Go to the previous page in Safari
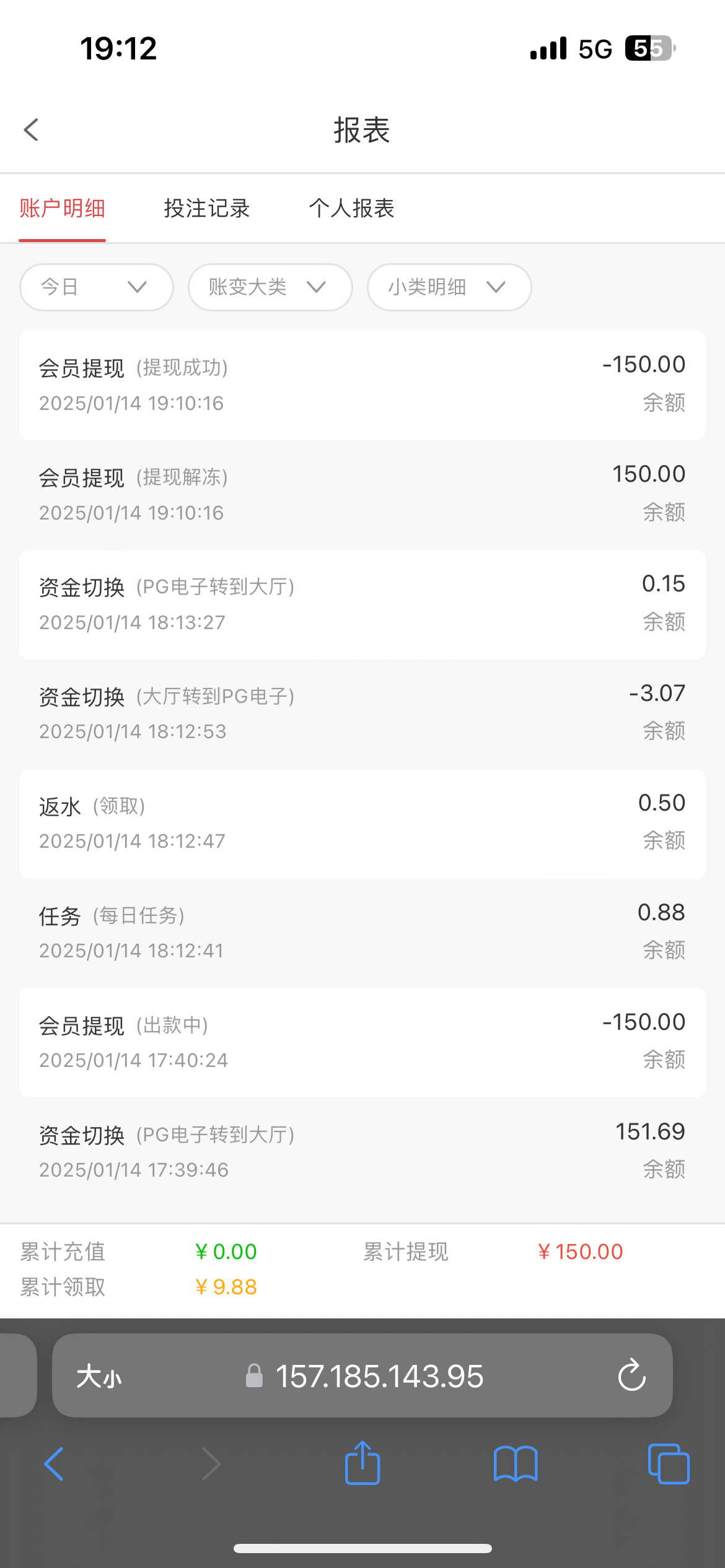 (55, 1464)
